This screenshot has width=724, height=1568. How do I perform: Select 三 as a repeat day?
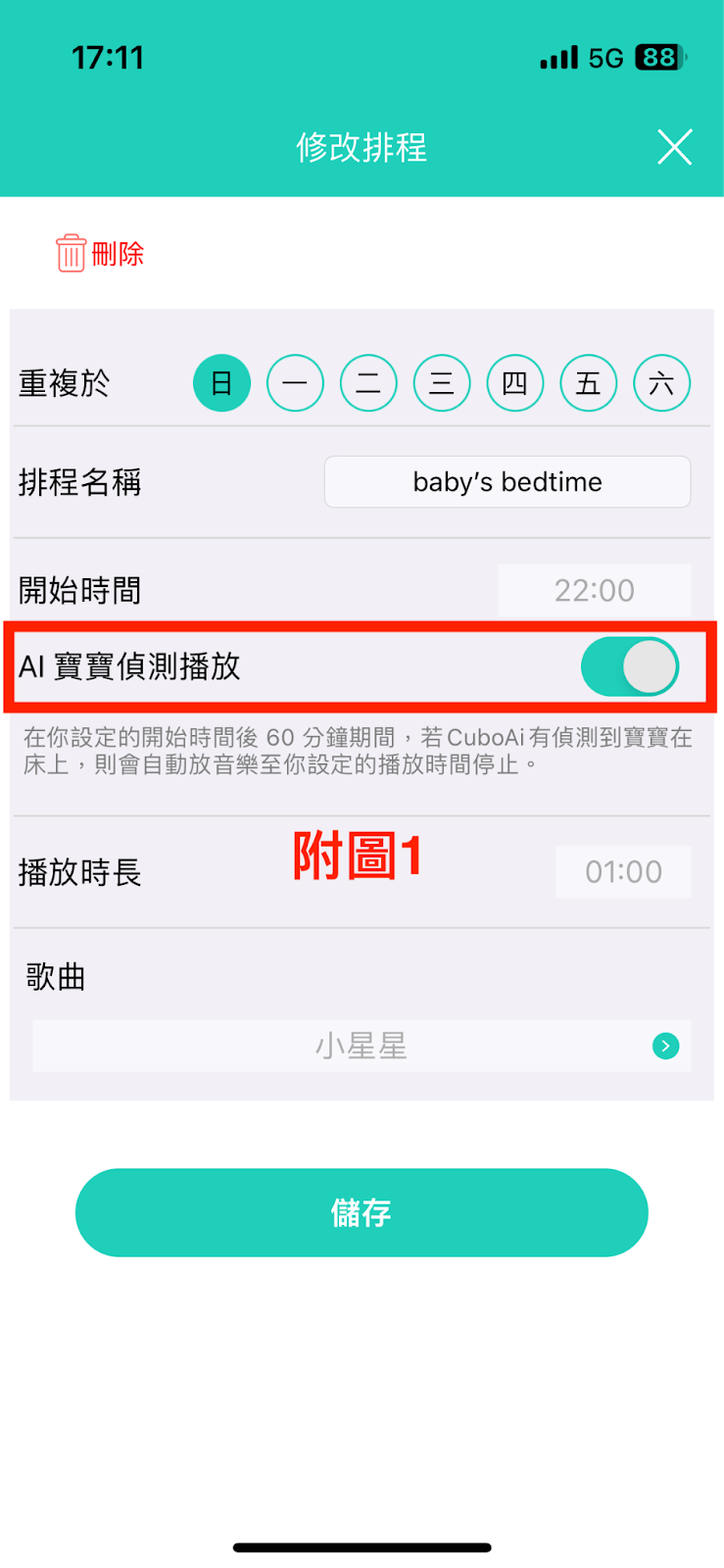442,383
